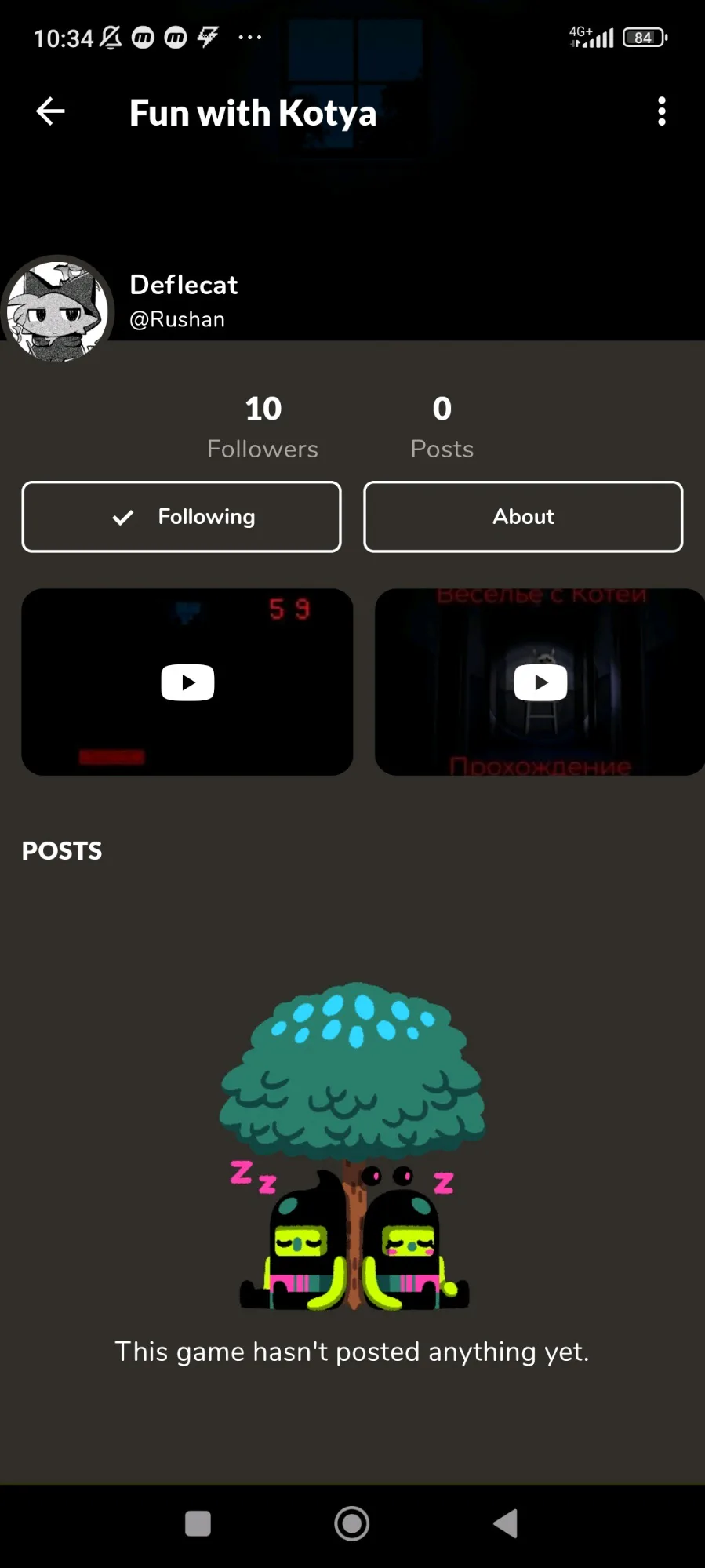This screenshot has height=1568, width=705.
Task: Play the video showing 59 counter
Action: point(187,682)
